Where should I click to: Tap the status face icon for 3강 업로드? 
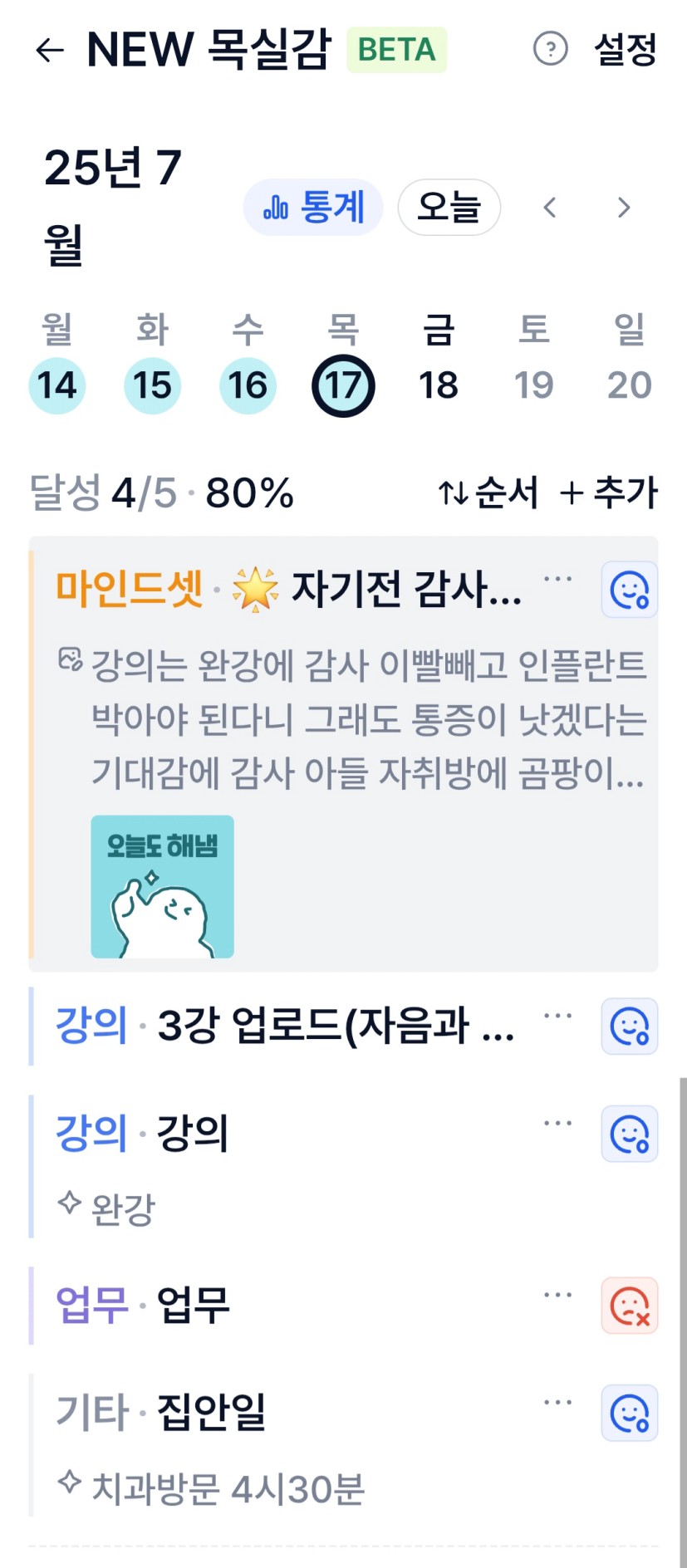click(x=629, y=1027)
